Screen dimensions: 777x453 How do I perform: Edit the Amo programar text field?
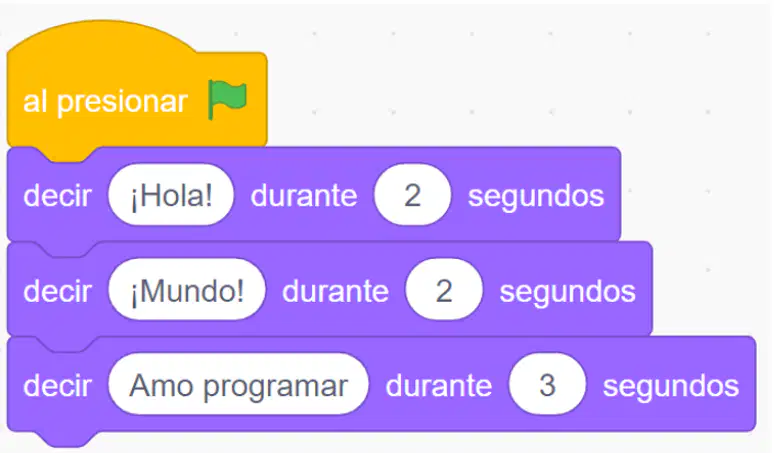click(x=238, y=385)
